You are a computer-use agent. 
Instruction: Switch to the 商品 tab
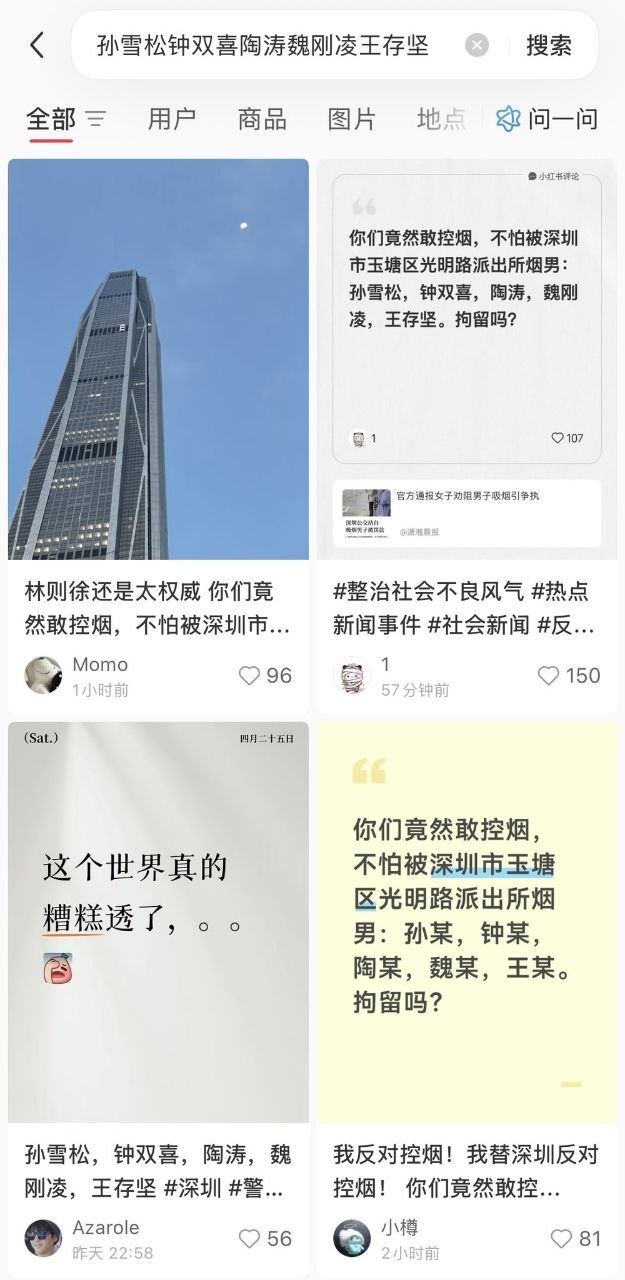tap(262, 119)
